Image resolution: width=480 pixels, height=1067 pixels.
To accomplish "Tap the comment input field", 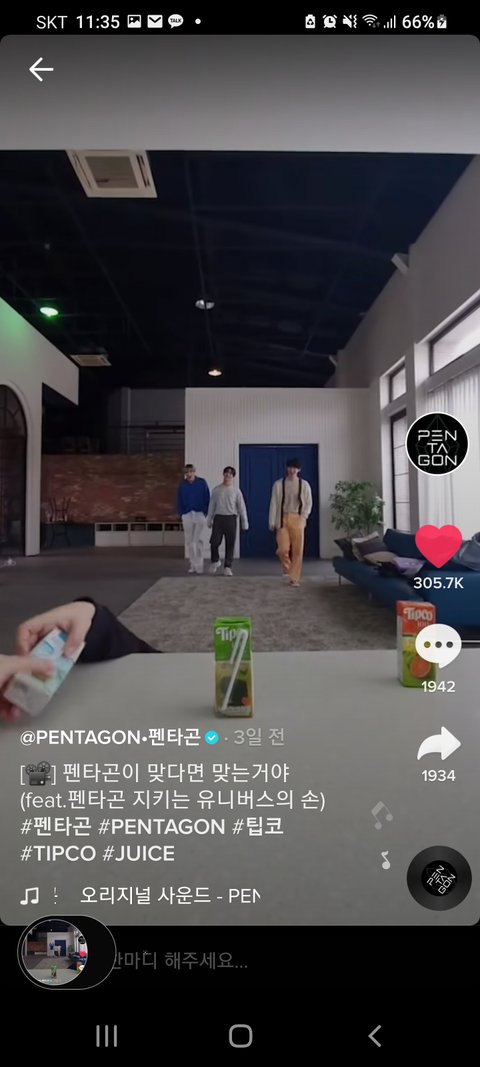I will click(x=272, y=961).
